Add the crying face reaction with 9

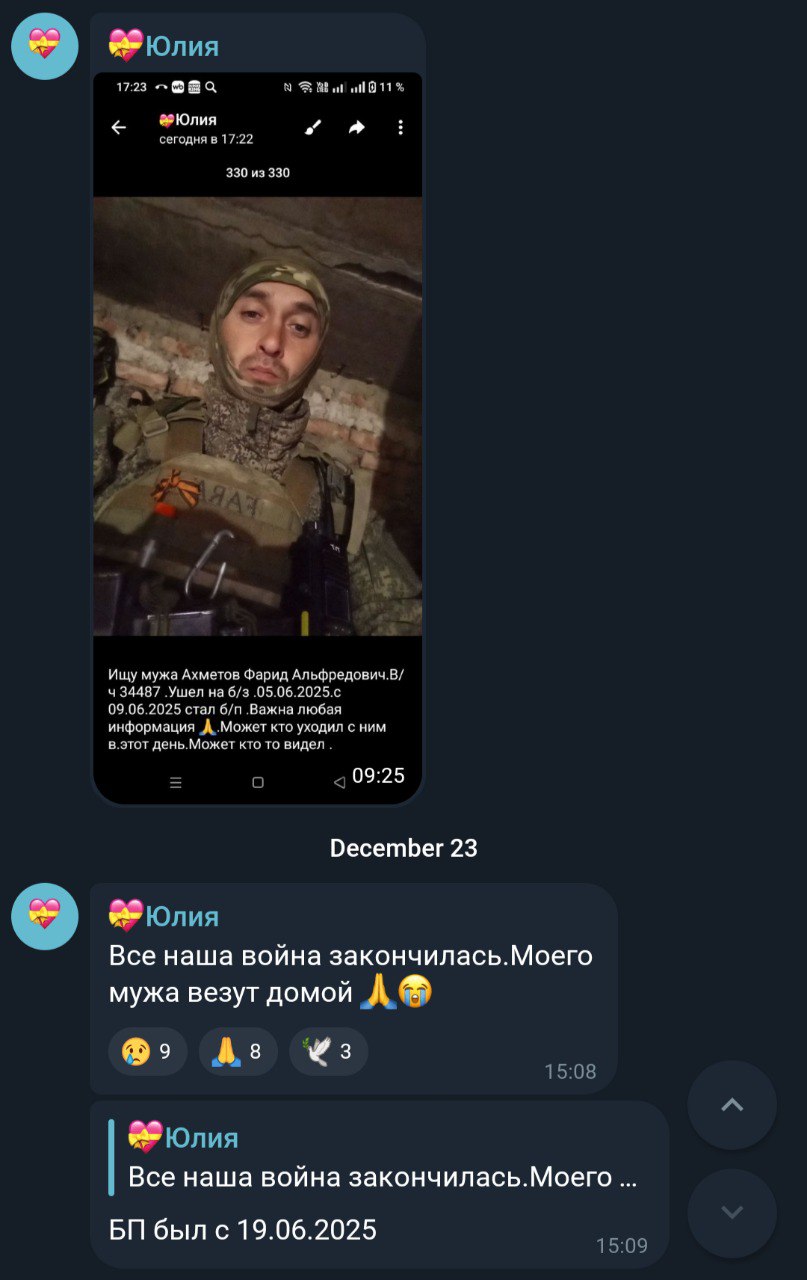[x=147, y=1051]
